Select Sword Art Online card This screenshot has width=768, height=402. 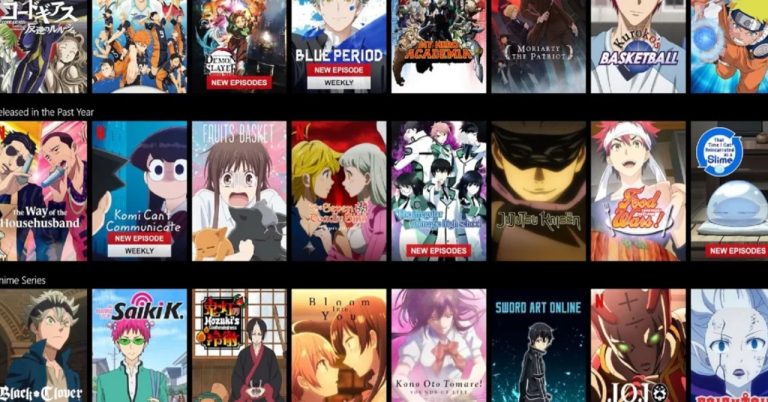(538, 345)
